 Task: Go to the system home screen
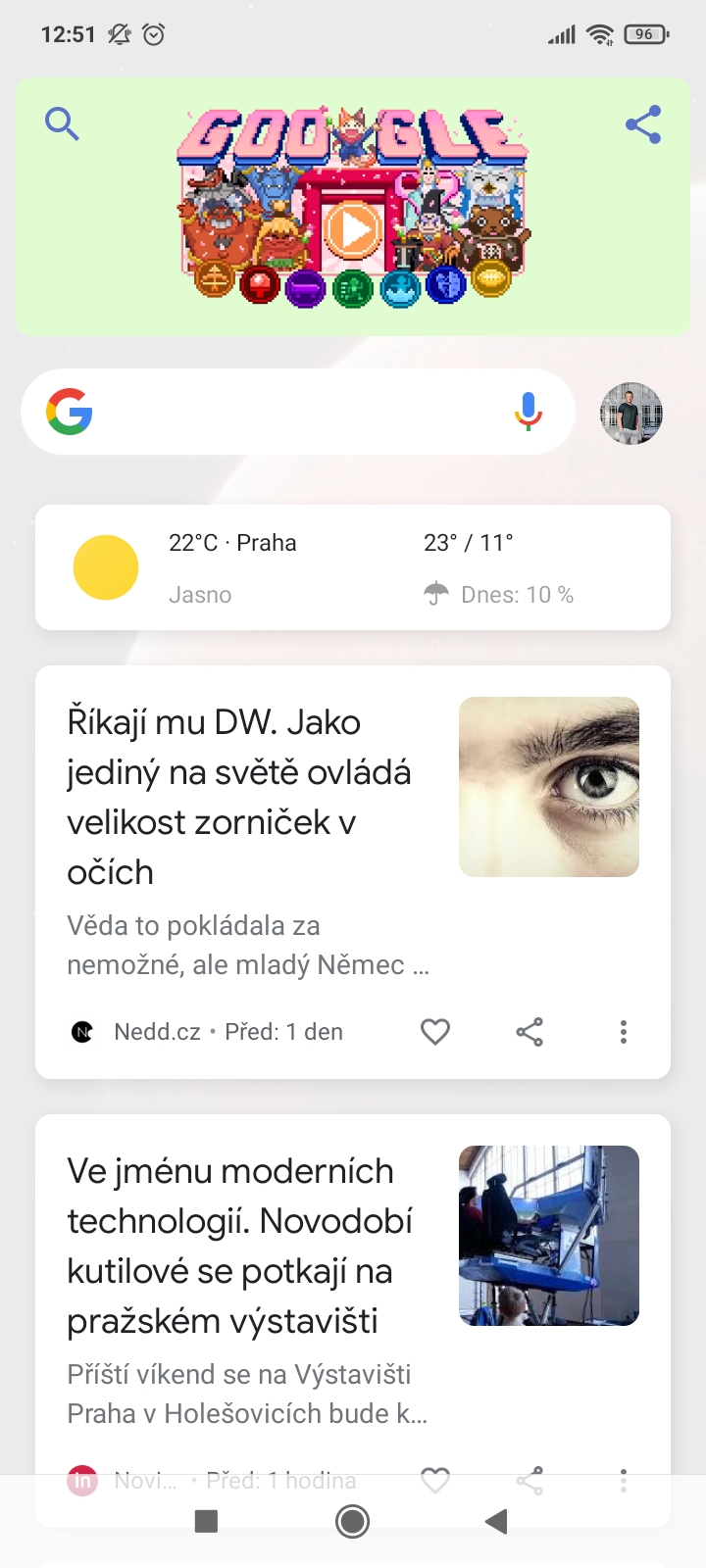(352, 1521)
